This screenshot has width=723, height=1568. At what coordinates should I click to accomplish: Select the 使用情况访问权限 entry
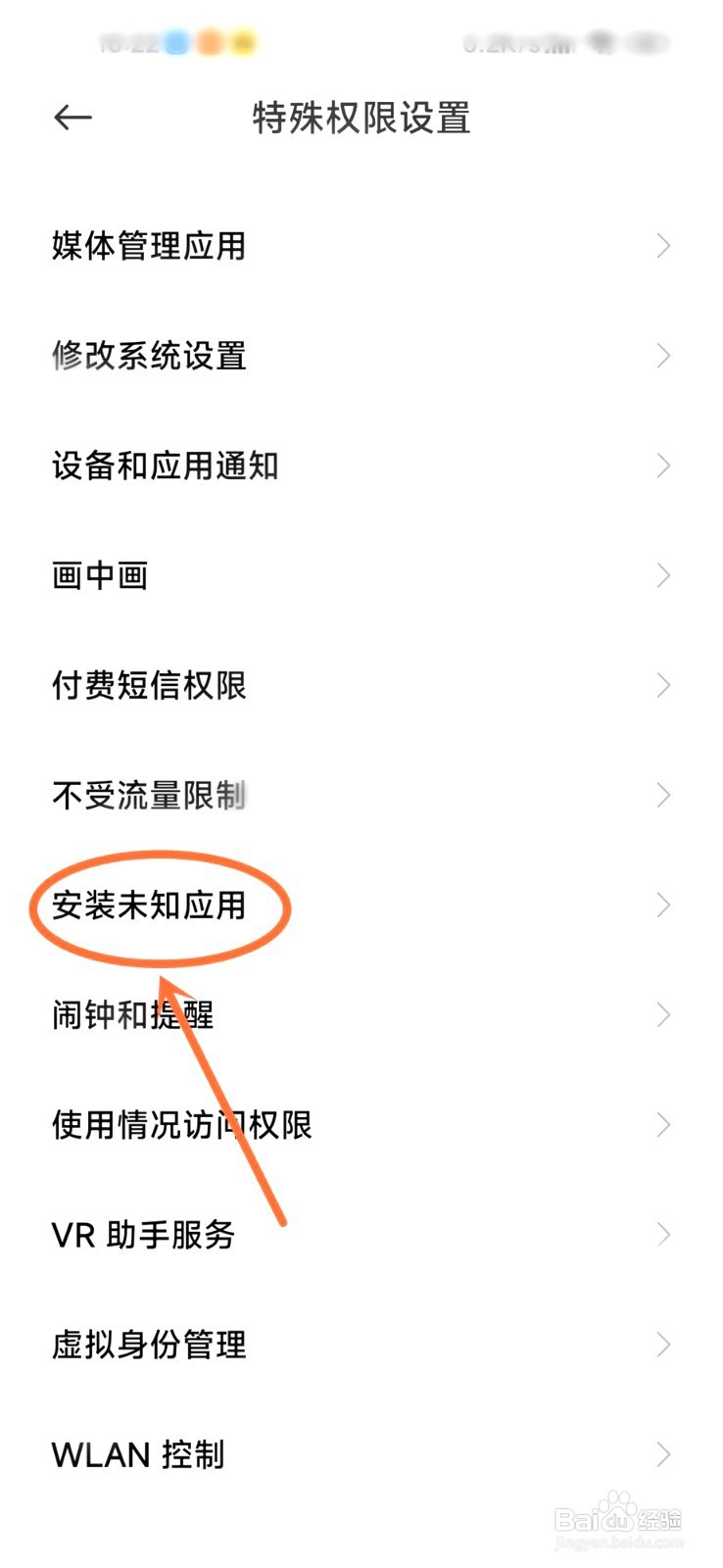click(181, 1125)
